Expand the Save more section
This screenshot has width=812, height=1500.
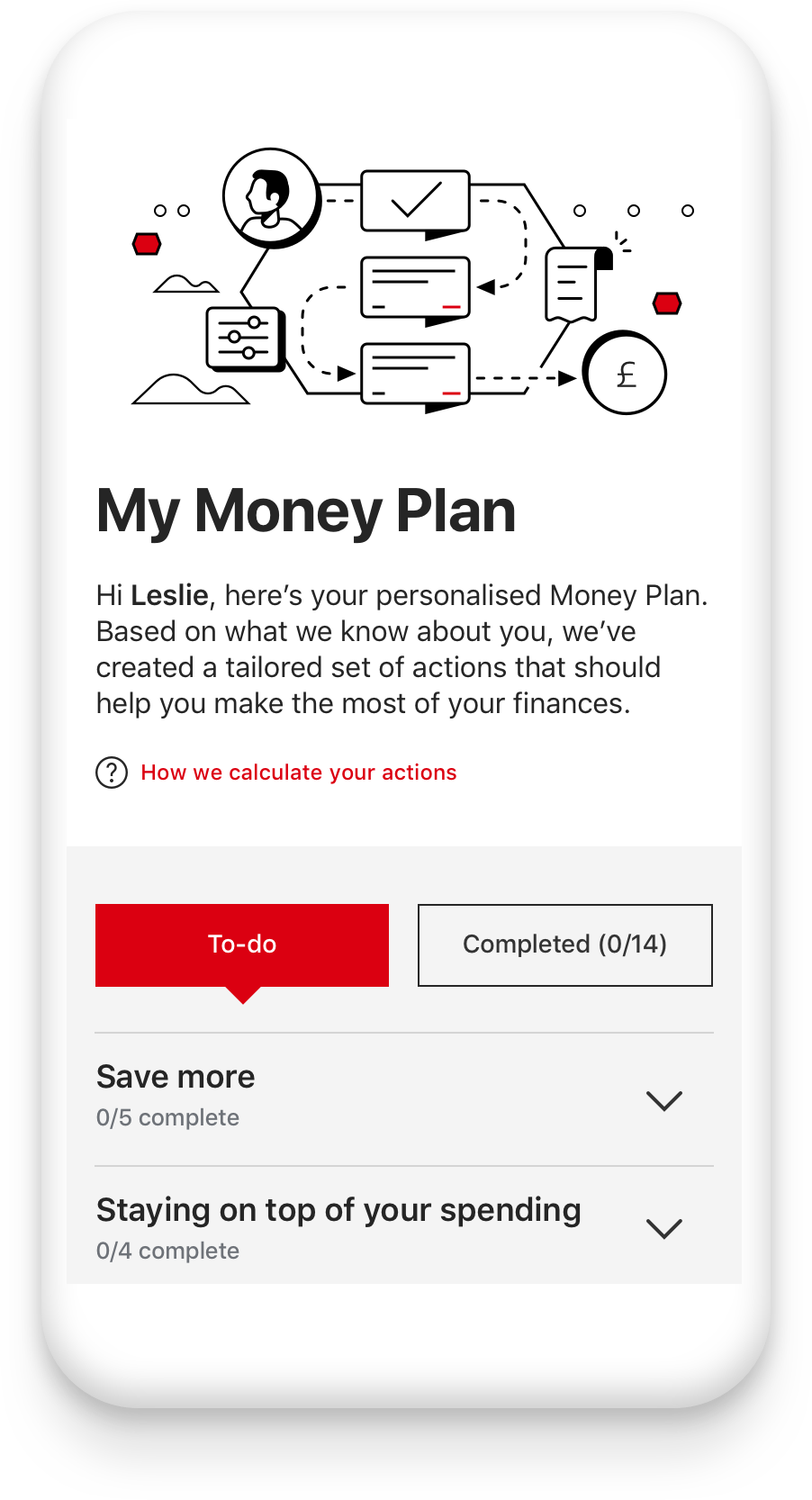pos(404,1099)
